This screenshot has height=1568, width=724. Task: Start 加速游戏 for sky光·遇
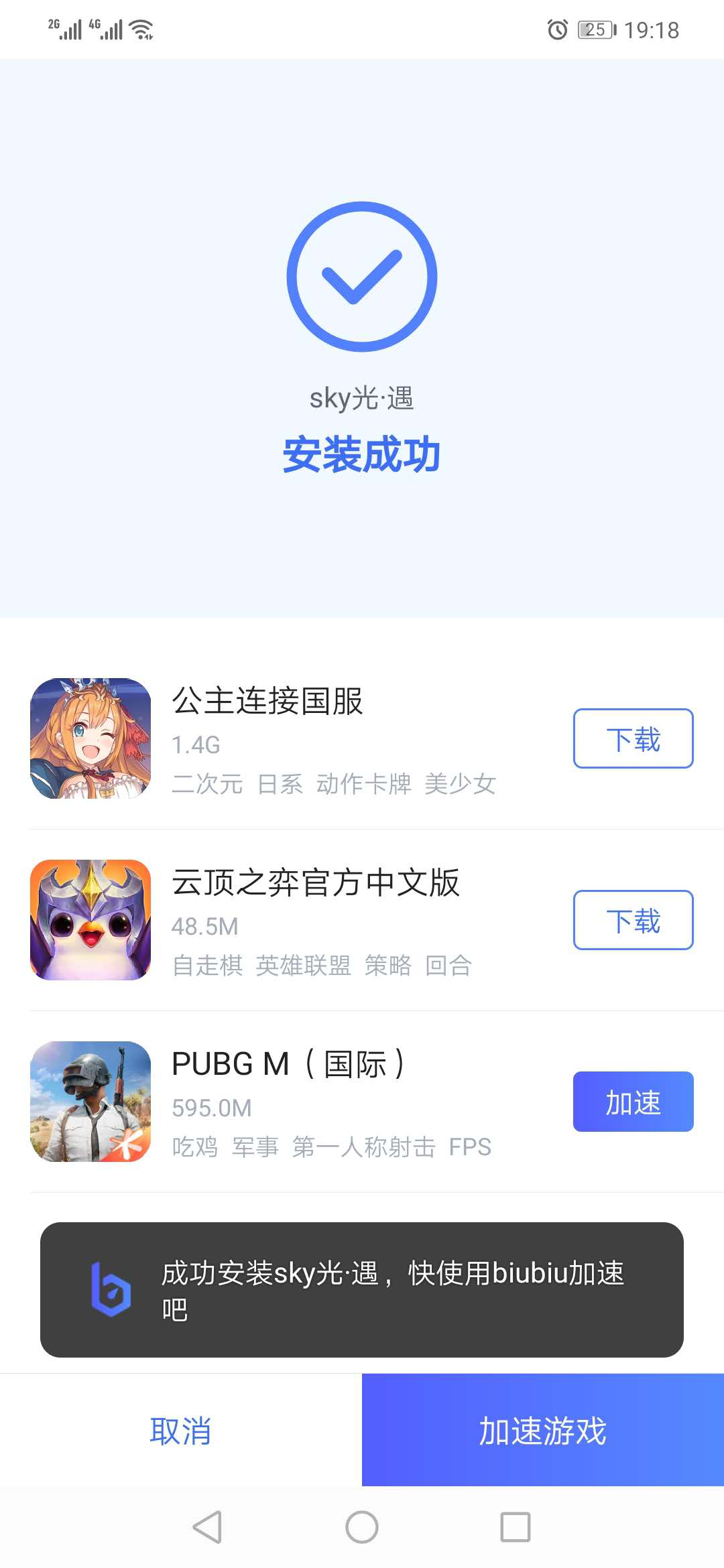(543, 1430)
